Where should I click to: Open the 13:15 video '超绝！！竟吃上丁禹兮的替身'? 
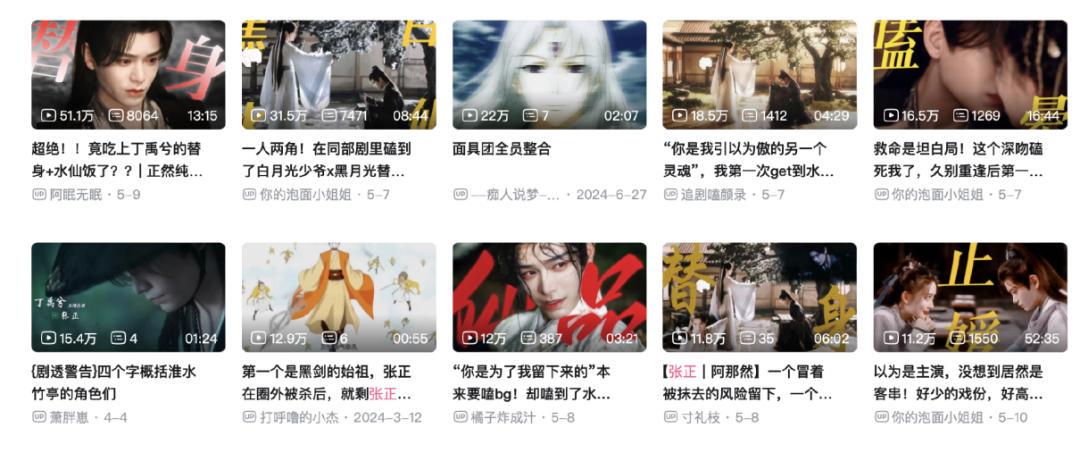pos(128,73)
